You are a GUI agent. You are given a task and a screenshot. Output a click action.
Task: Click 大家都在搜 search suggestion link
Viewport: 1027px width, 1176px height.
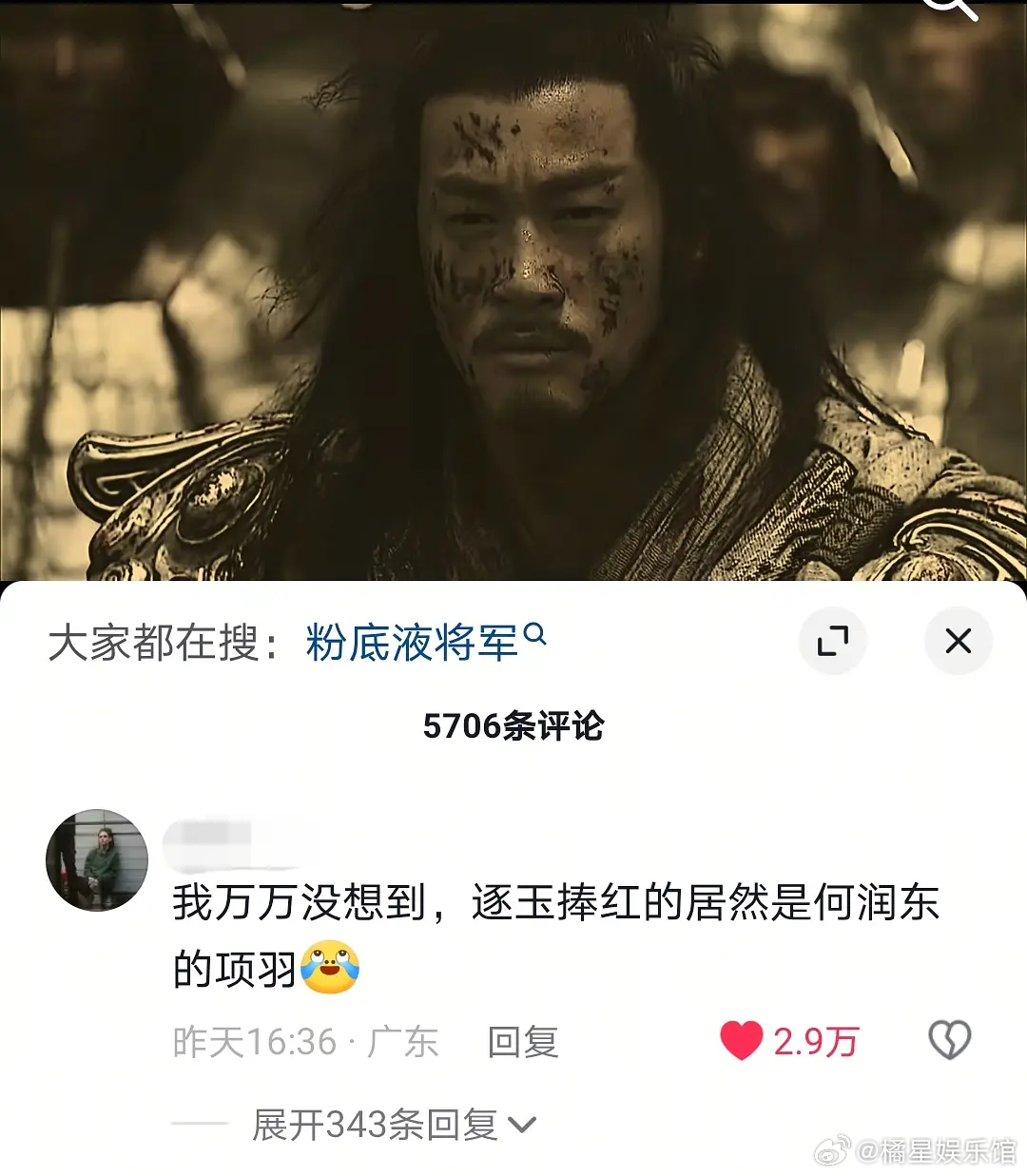point(157,641)
